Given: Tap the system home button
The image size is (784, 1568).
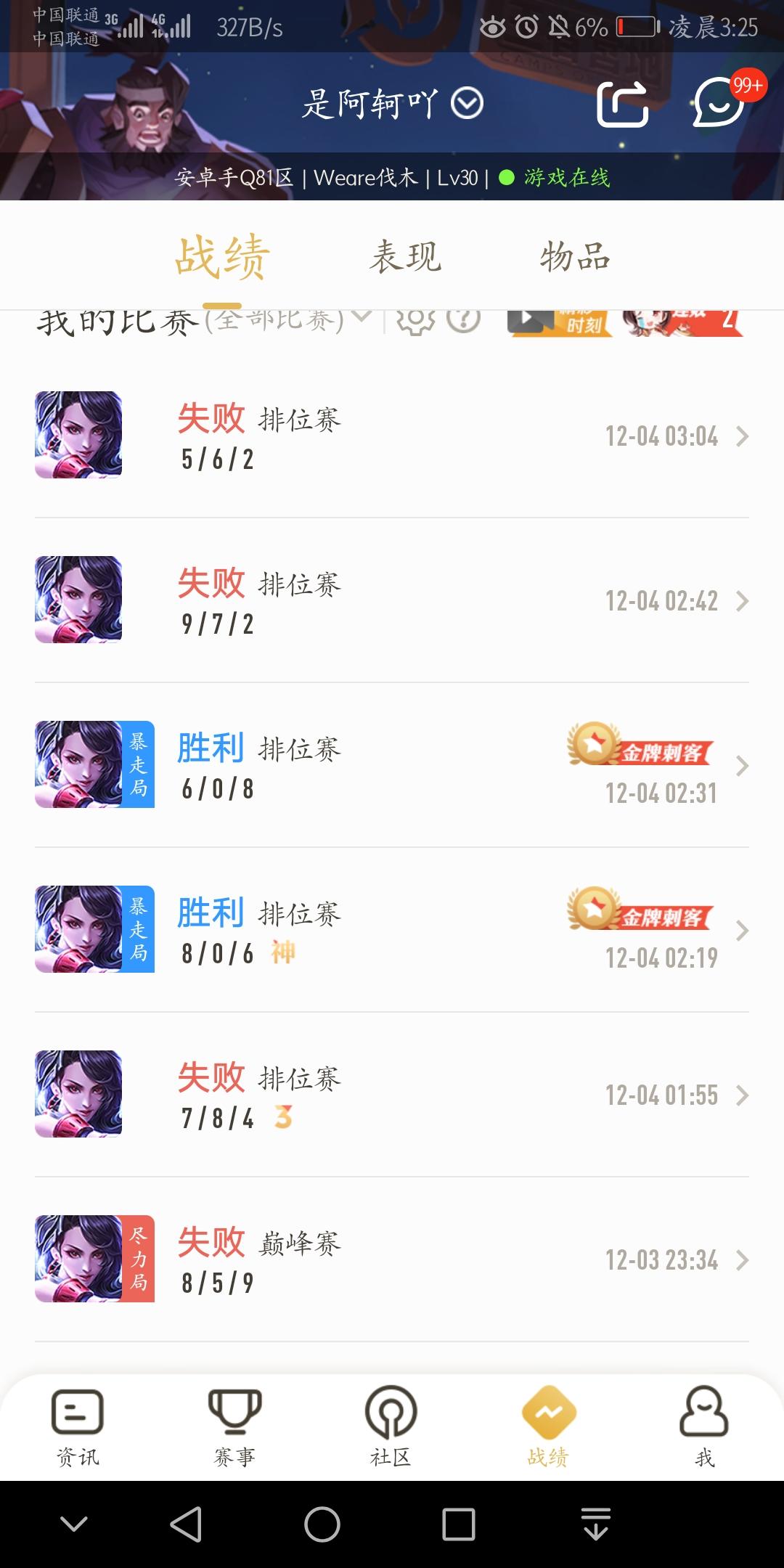Looking at the screenshot, I should (322, 1524).
